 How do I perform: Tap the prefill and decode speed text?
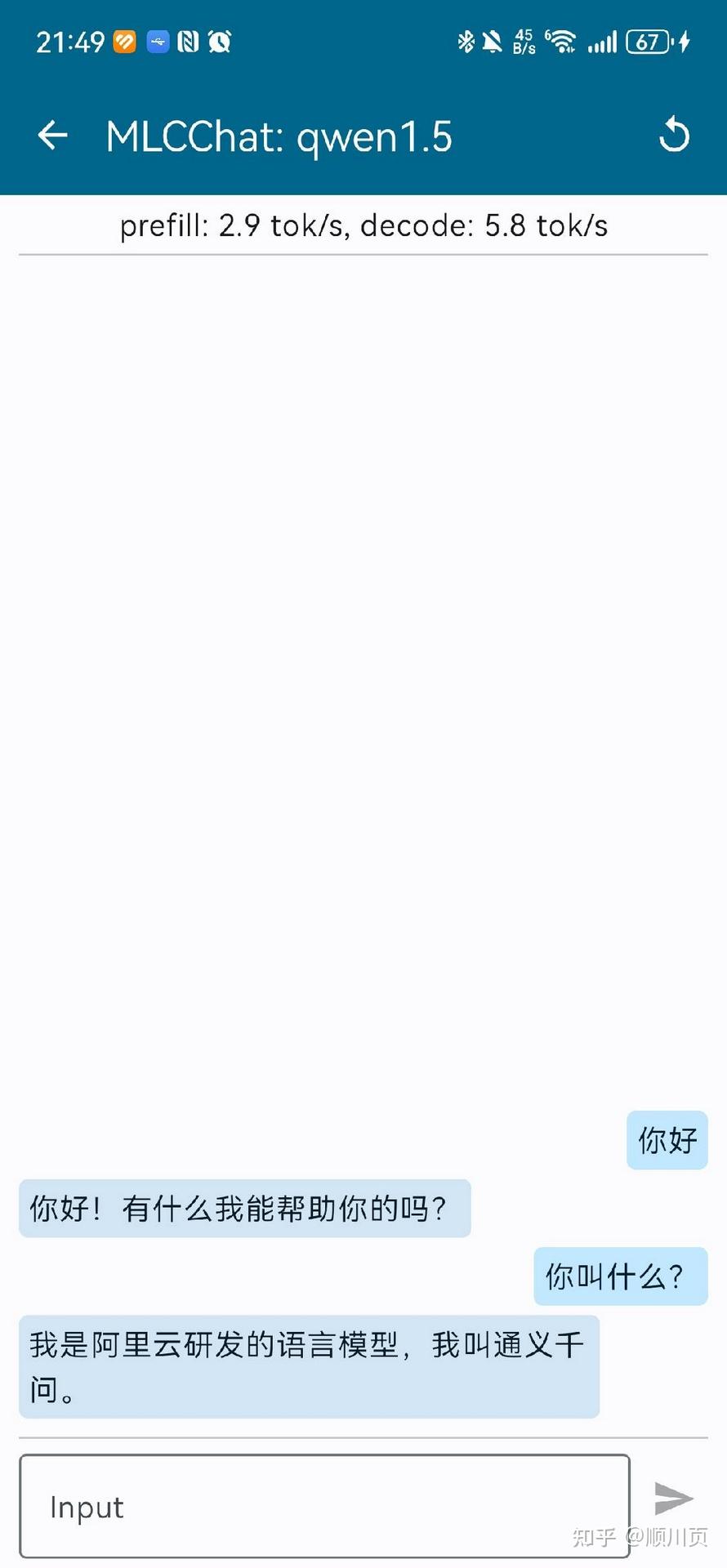tap(363, 225)
